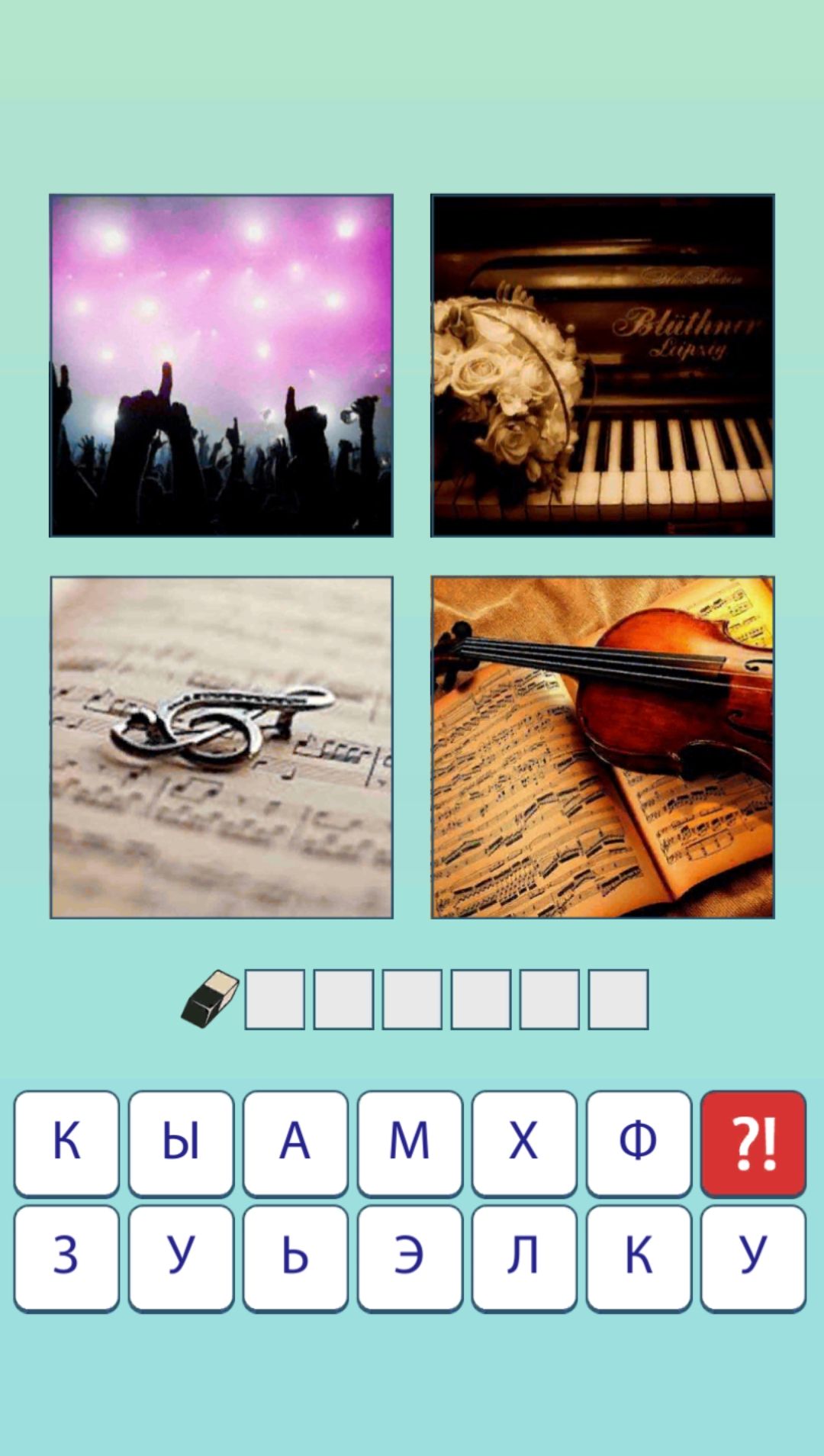The width and height of the screenshot is (824, 1456).
Task: Pick the letter Э
Action: [410, 1256]
